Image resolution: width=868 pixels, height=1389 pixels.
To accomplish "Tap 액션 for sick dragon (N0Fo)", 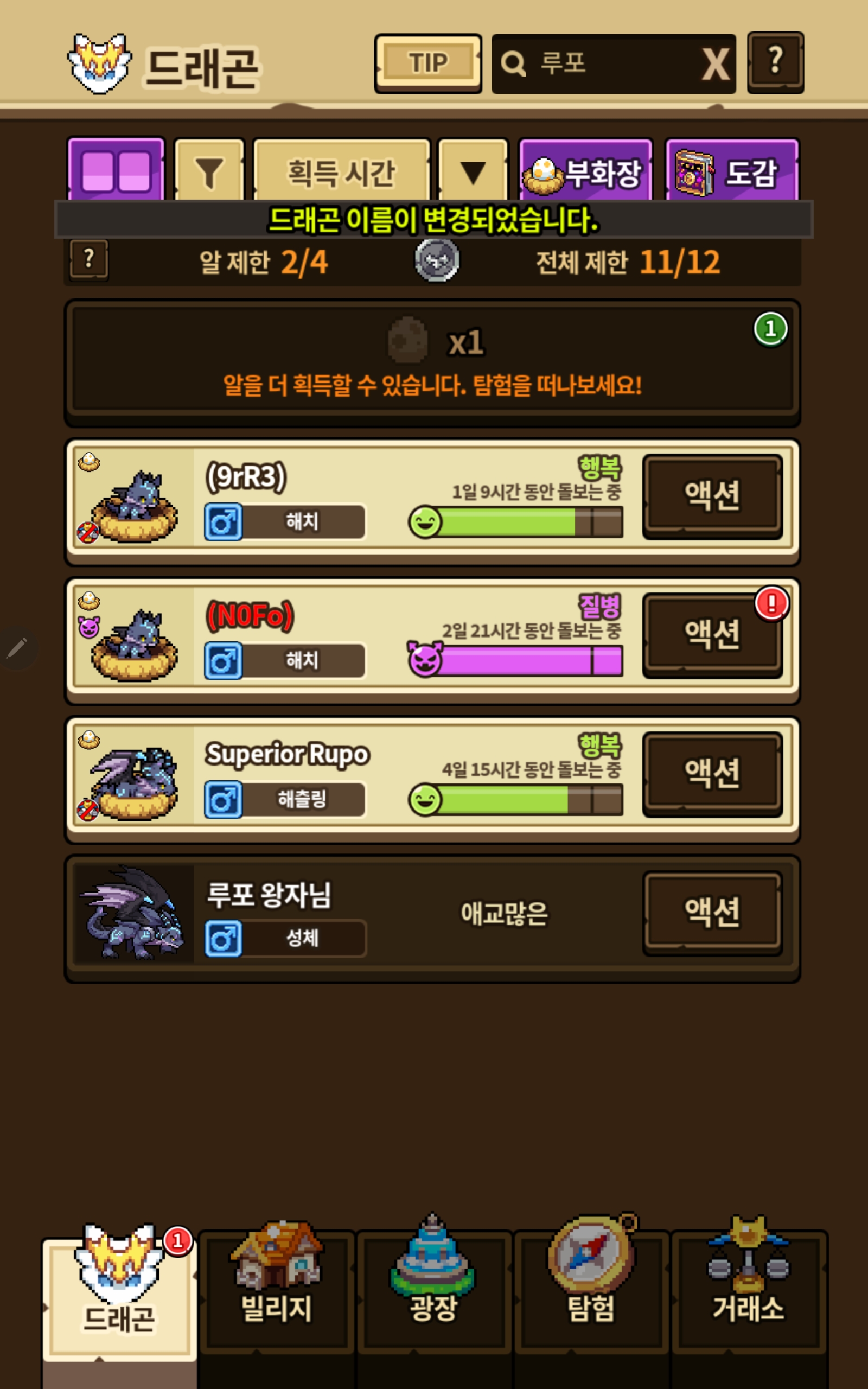I will point(712,635).
